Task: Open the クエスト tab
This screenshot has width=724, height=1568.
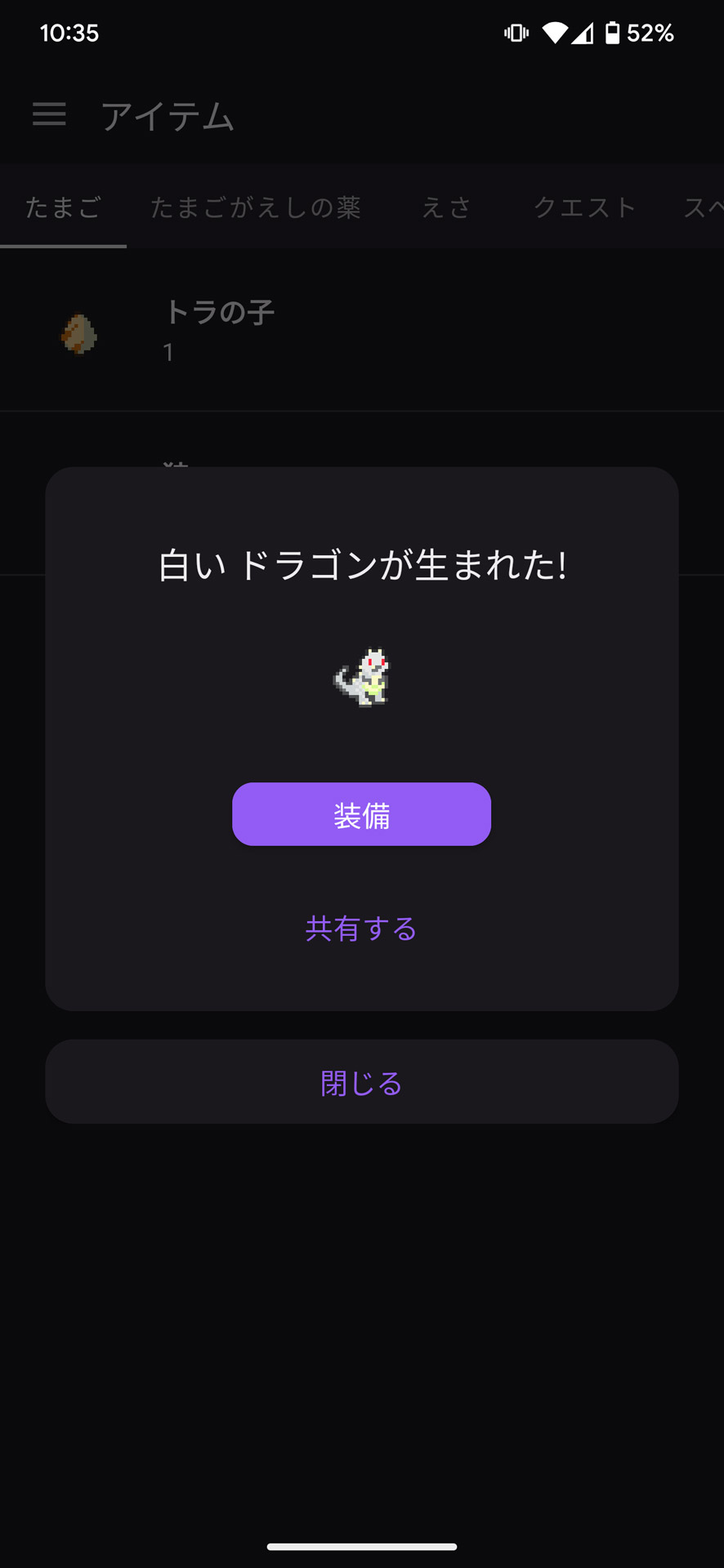Action: pyautogui.click(x=585, y=207)
